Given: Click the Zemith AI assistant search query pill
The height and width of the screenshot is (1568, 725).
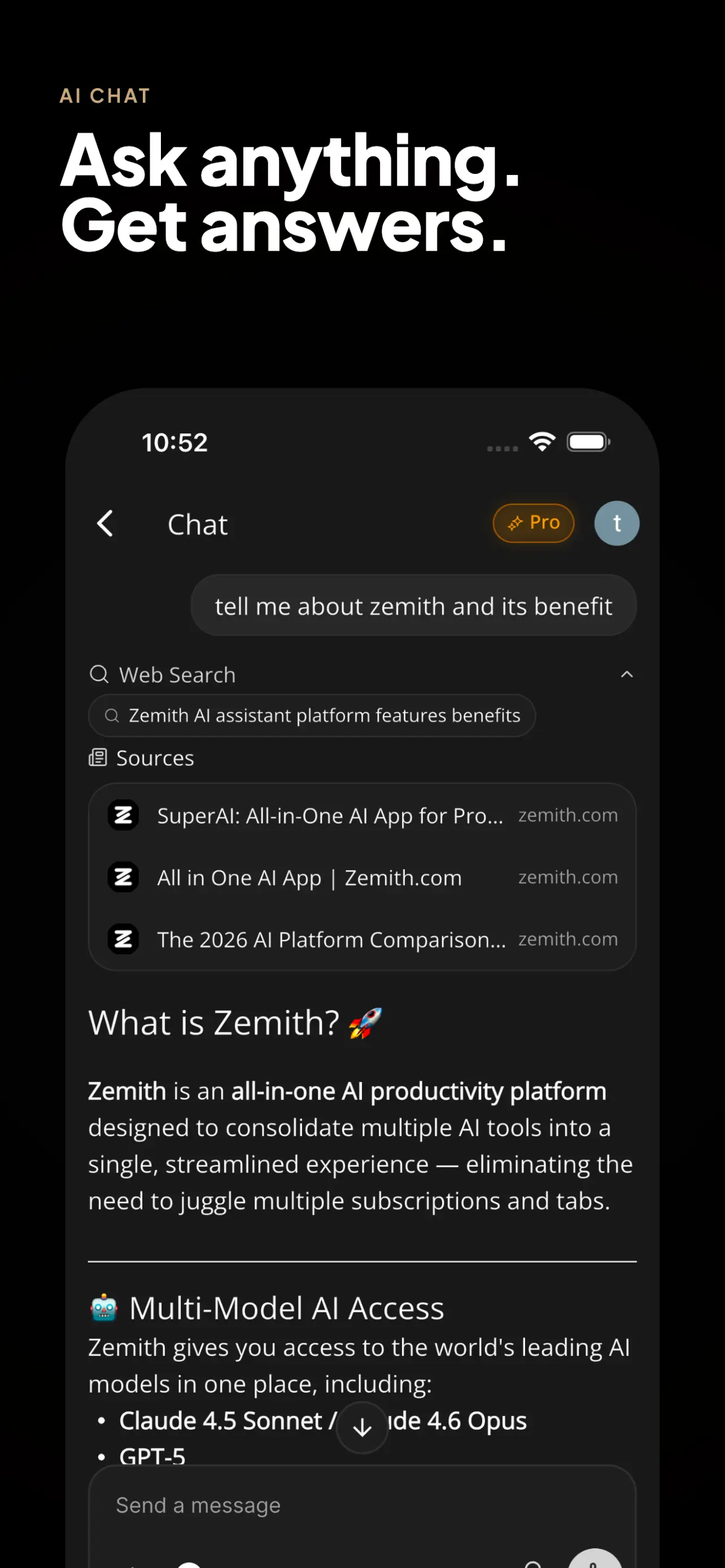Looking at the screenshot, I should click(311, 715).
